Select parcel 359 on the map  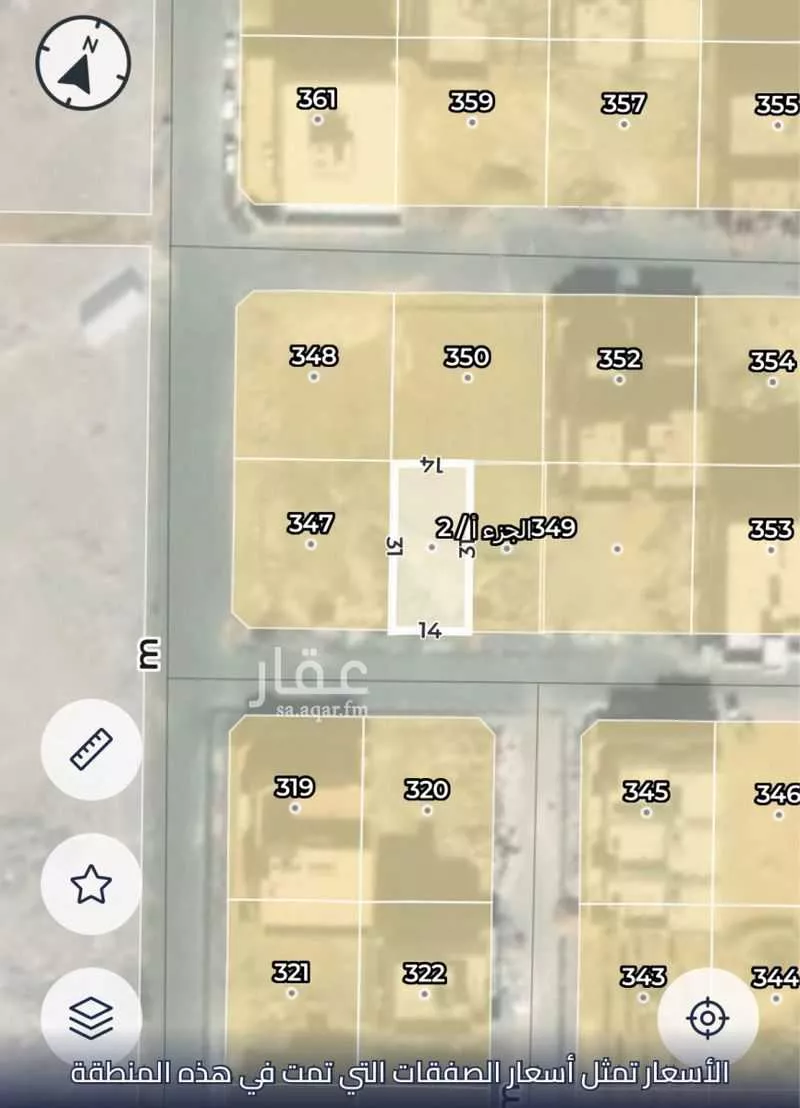click(471, 112)
